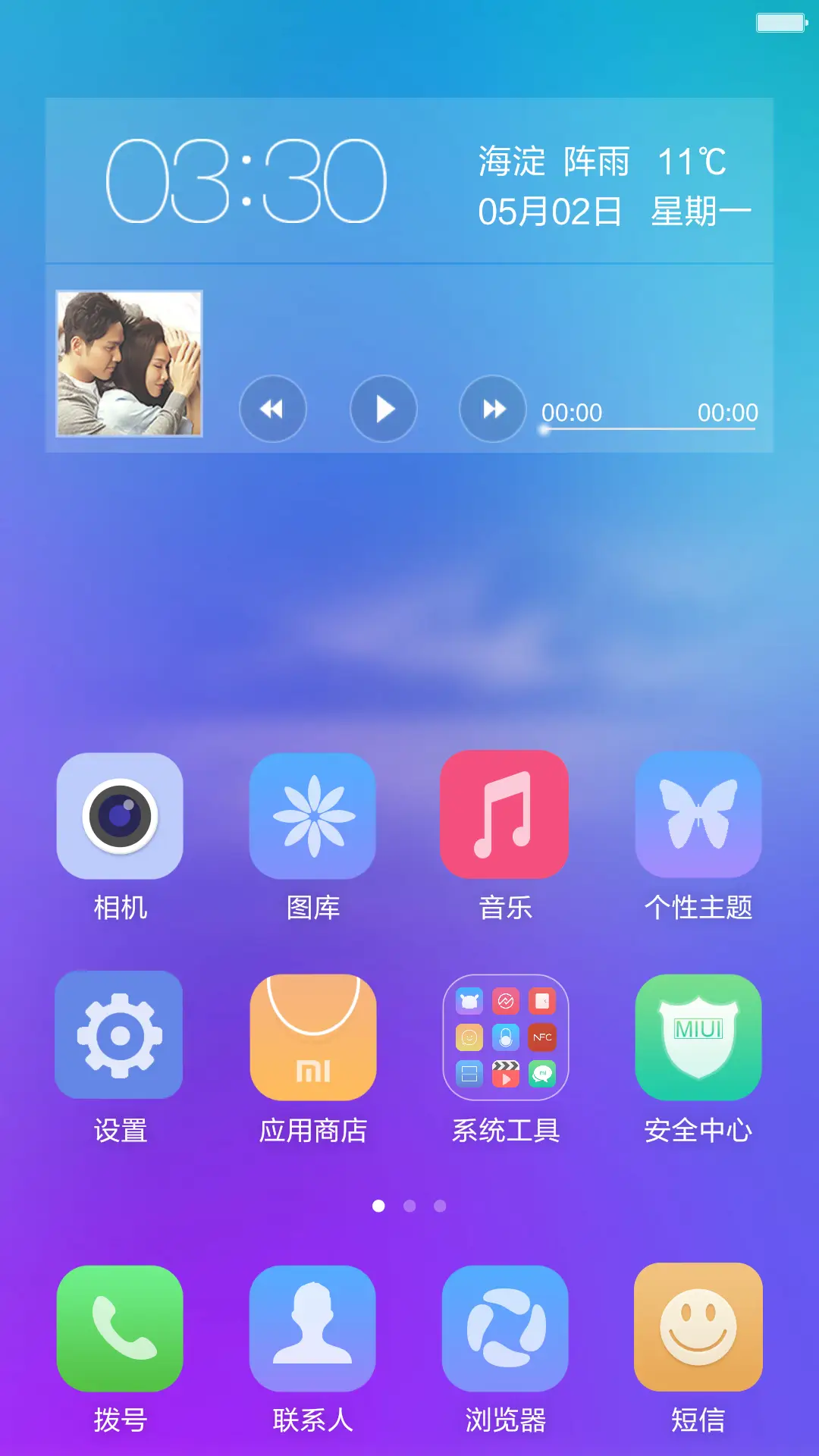Expand the 系统工具 folder
This screenshot has height=1456, width=819.
[506, 1037]
